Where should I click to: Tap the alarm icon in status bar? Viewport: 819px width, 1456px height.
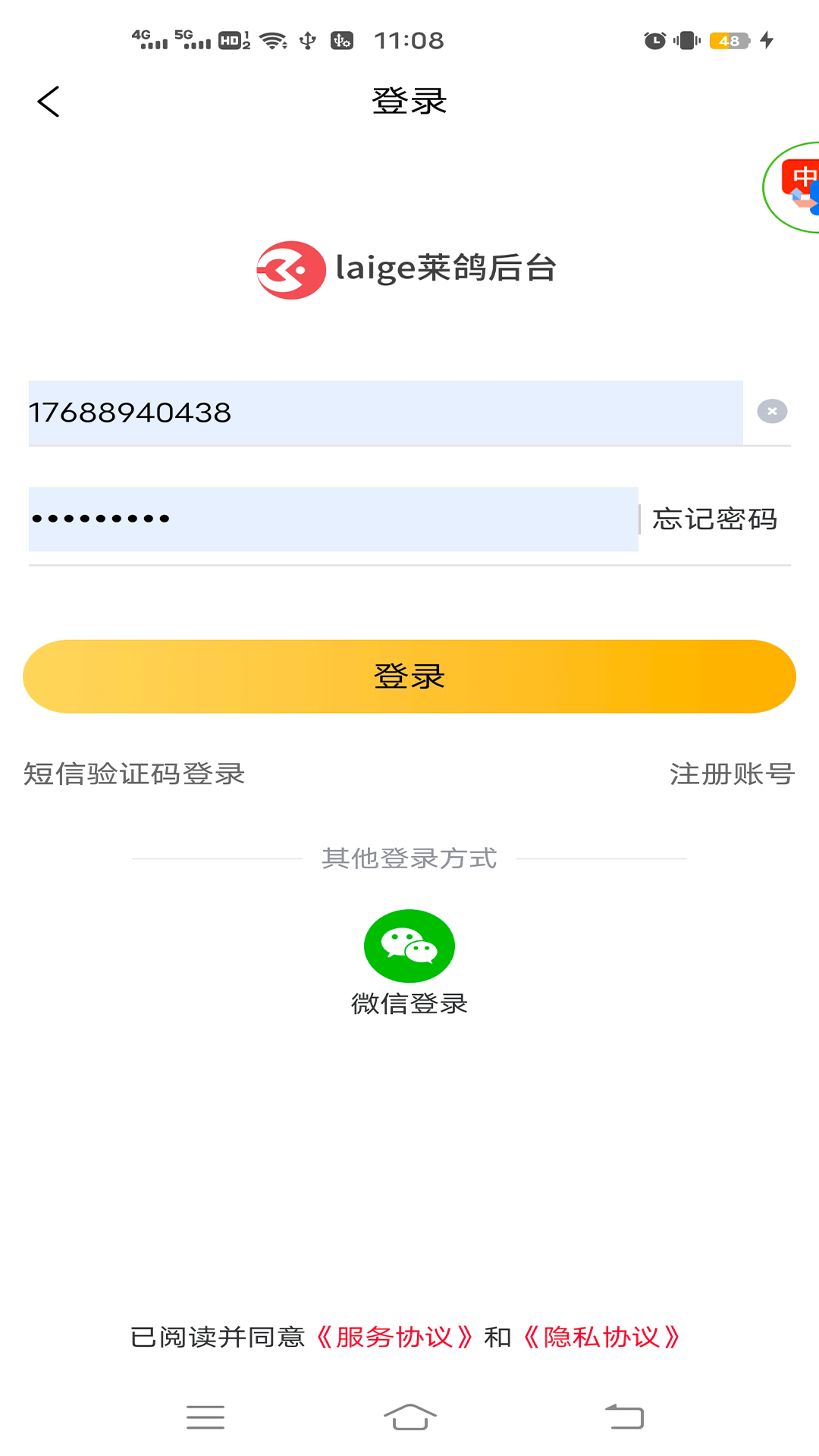[x=654, y=39]
